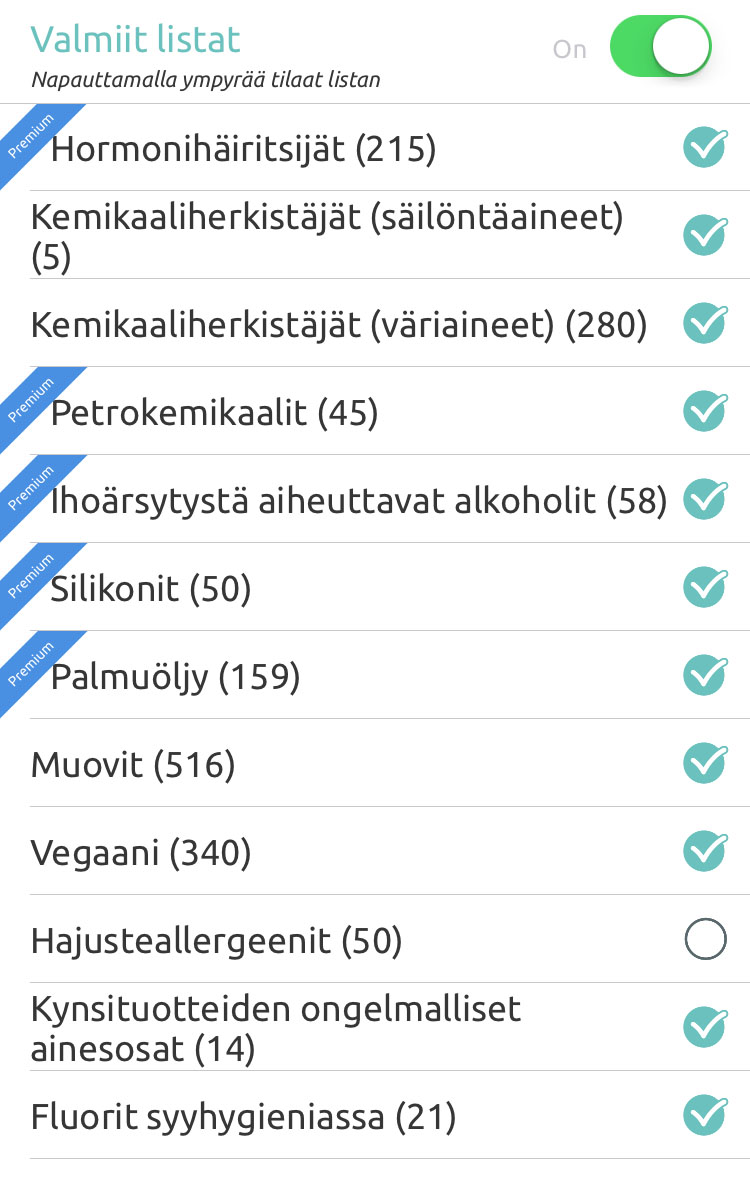The image size is (750, 1178).
Task: Uncheck Kemikaaliherkistäjät (säilöntäaineet) list
Action: [705, 235]
